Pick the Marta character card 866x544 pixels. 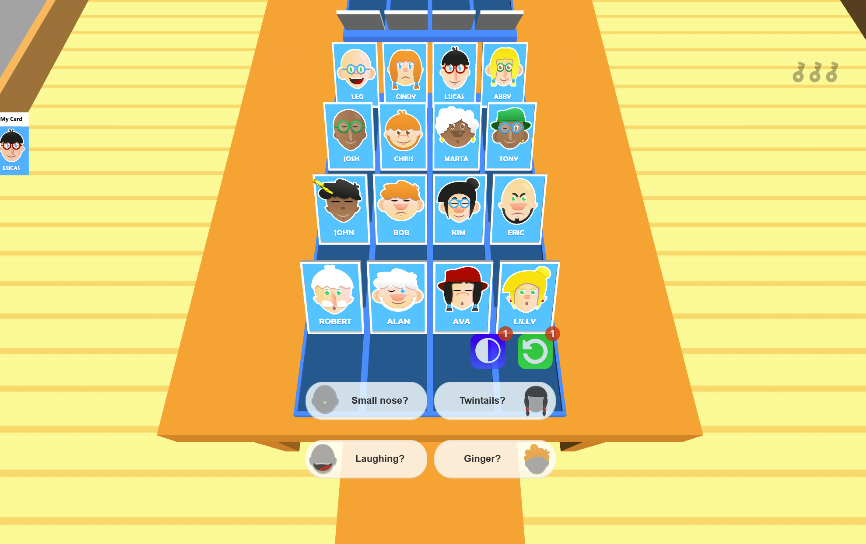pos(456,136)
